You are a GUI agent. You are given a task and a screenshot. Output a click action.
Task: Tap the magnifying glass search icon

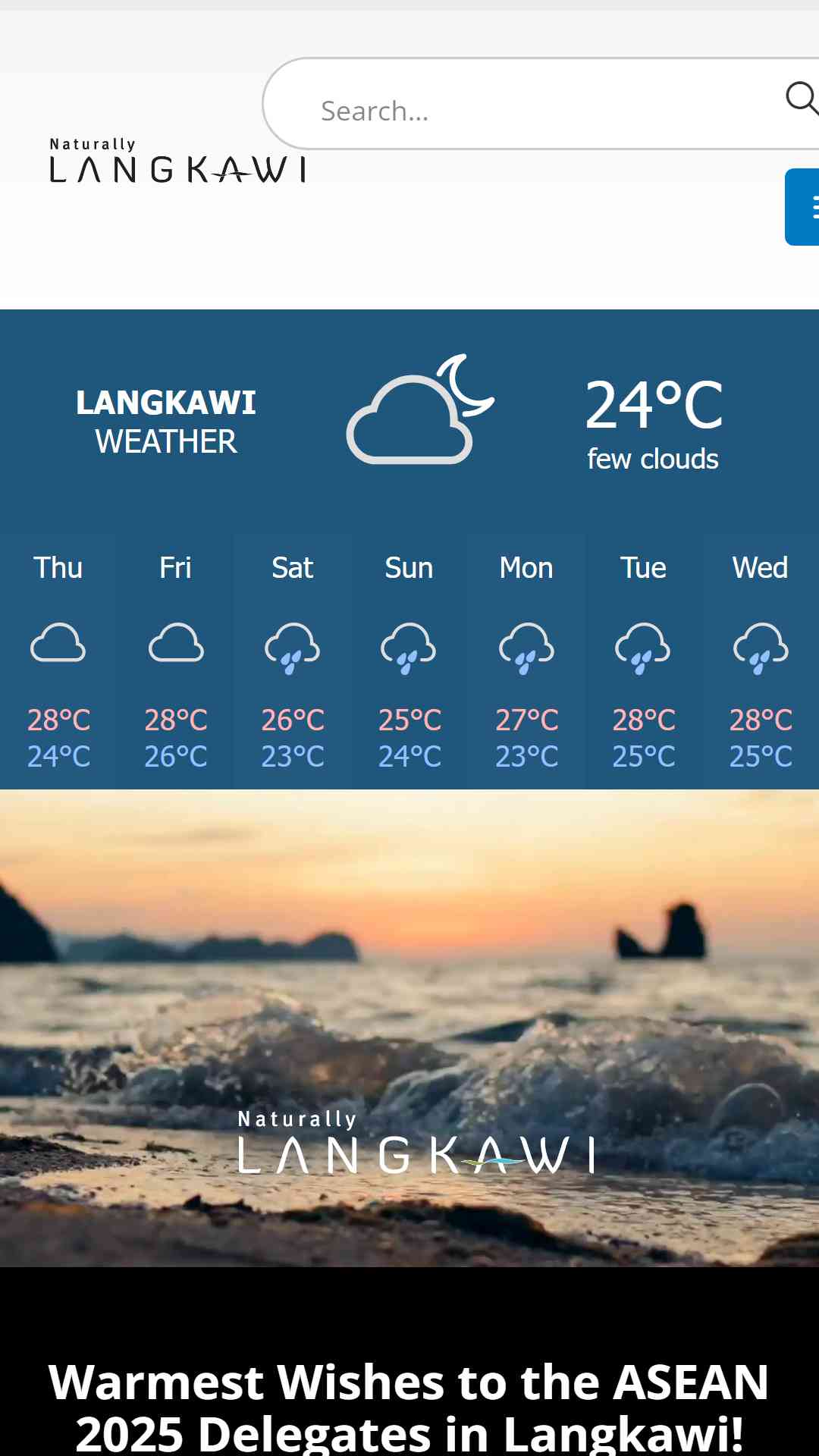801,98
